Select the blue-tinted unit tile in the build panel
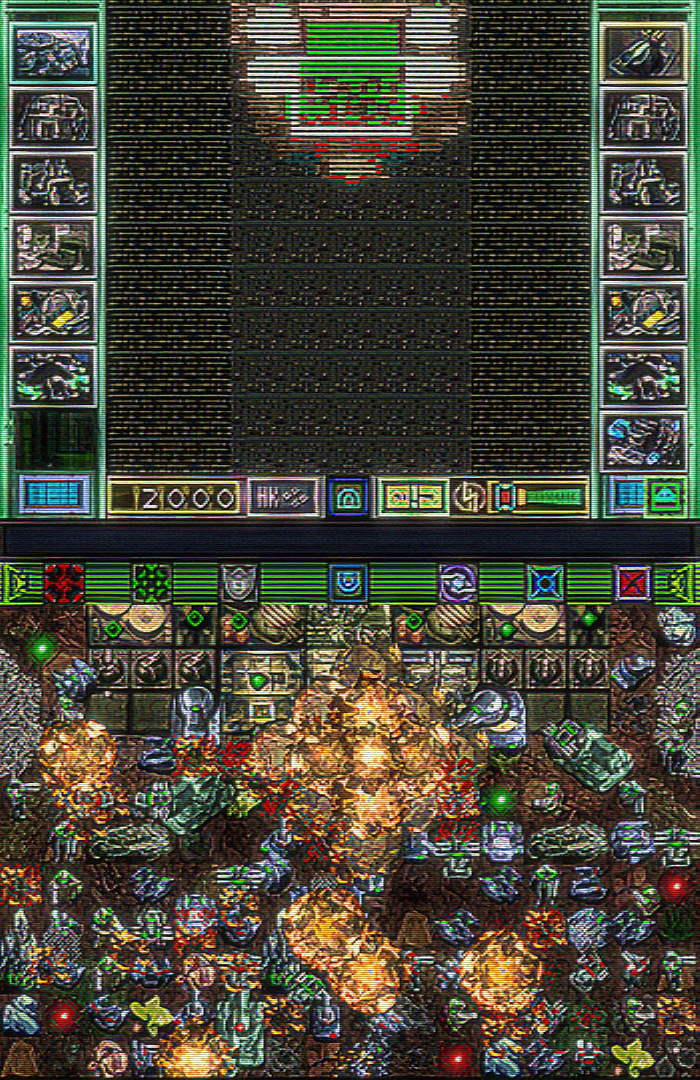700x1080 pixels. click(644, 441)
